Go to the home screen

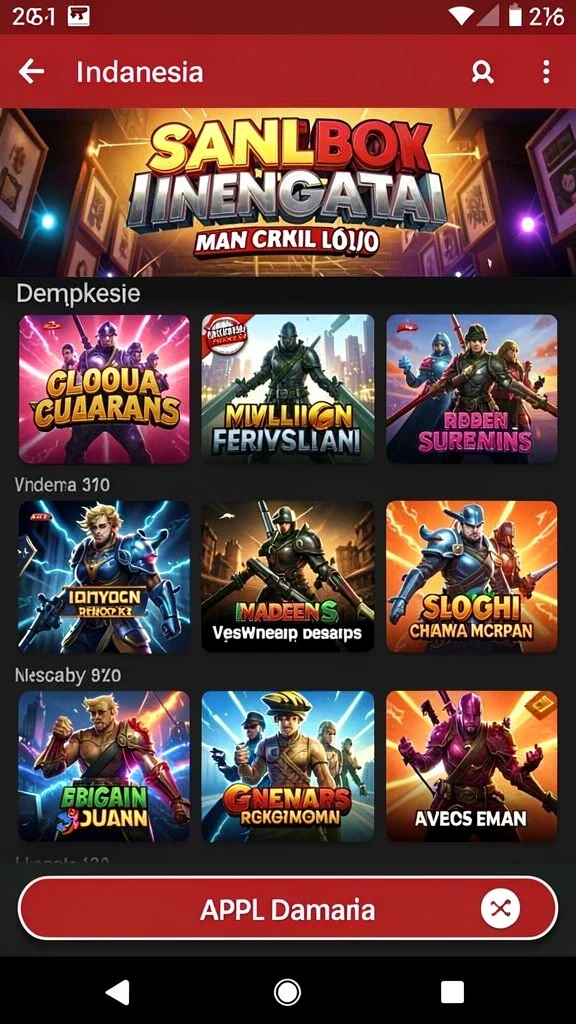point(287,991)
